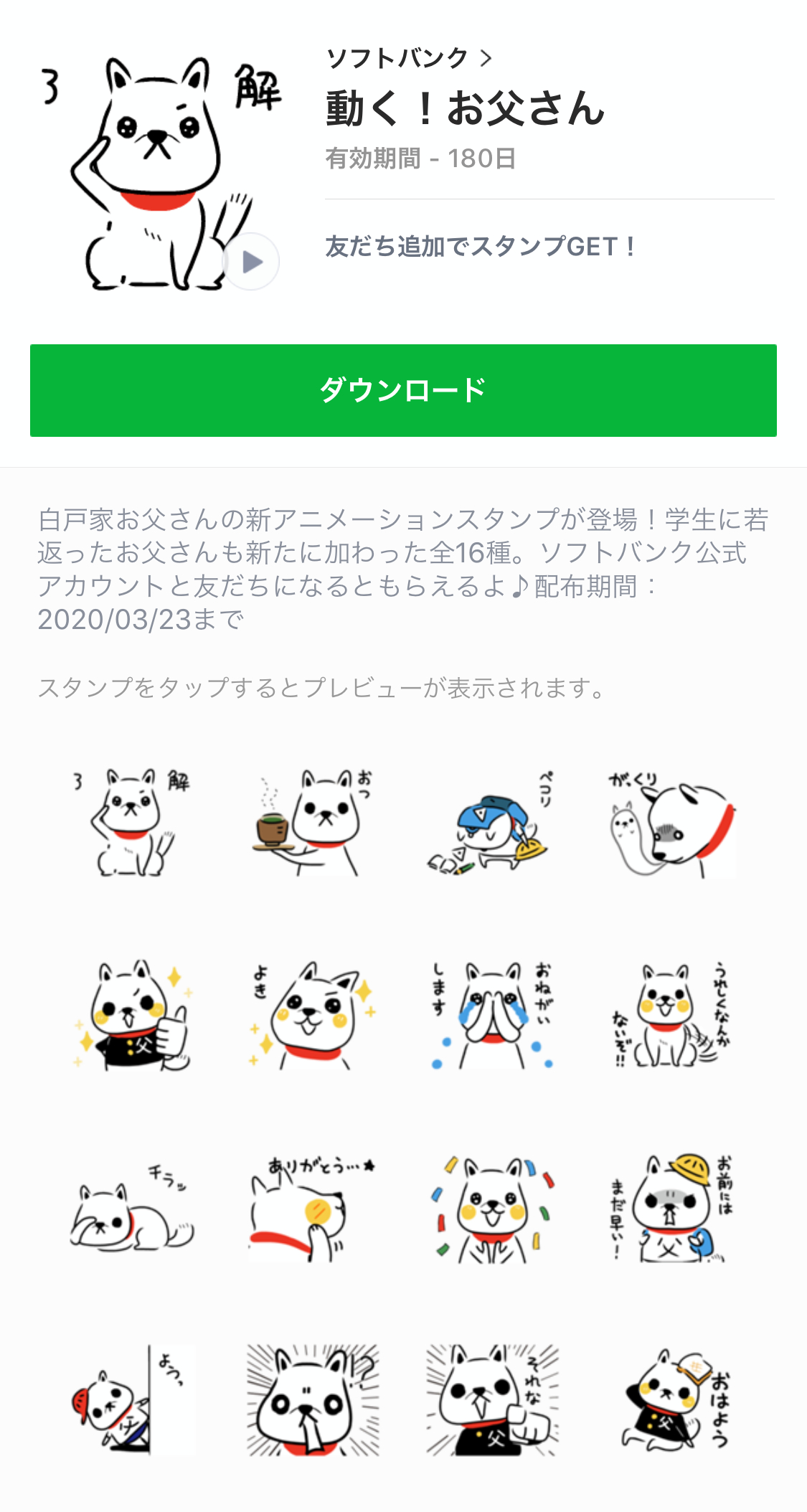Preview the お前にはまだ早い sticker

click(x=672, y=1209)
